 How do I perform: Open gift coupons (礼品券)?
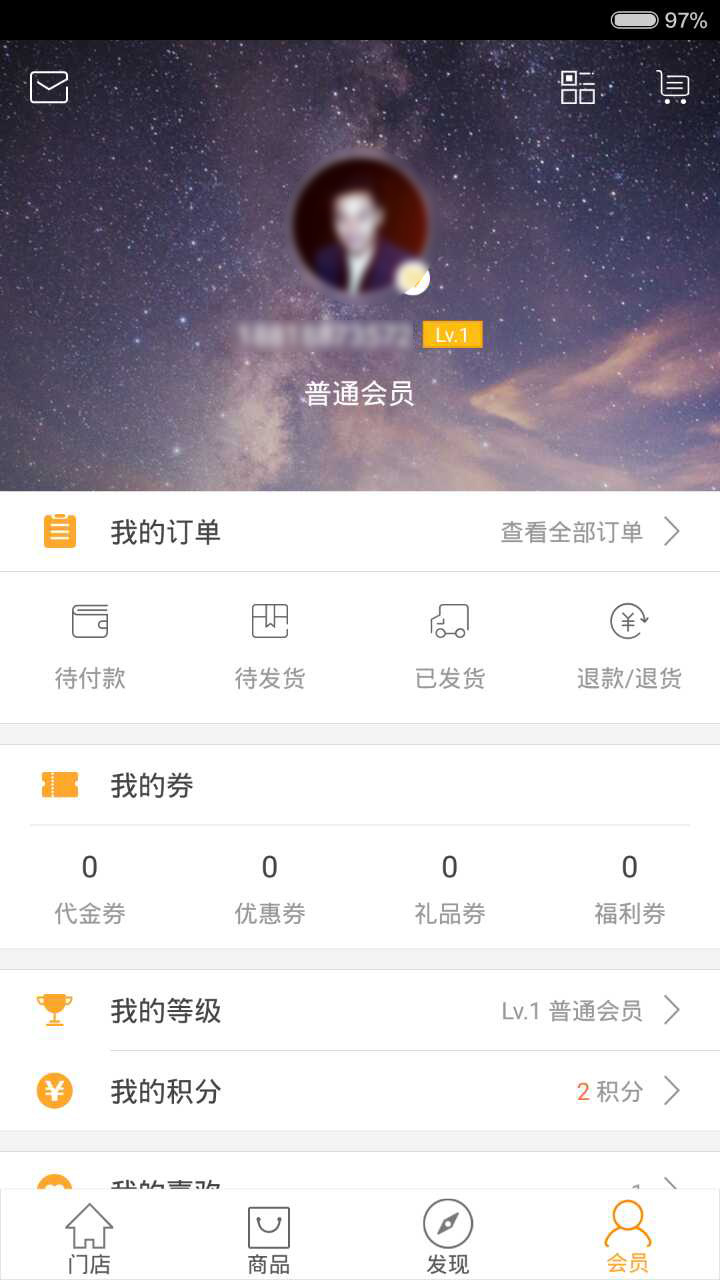450,887
